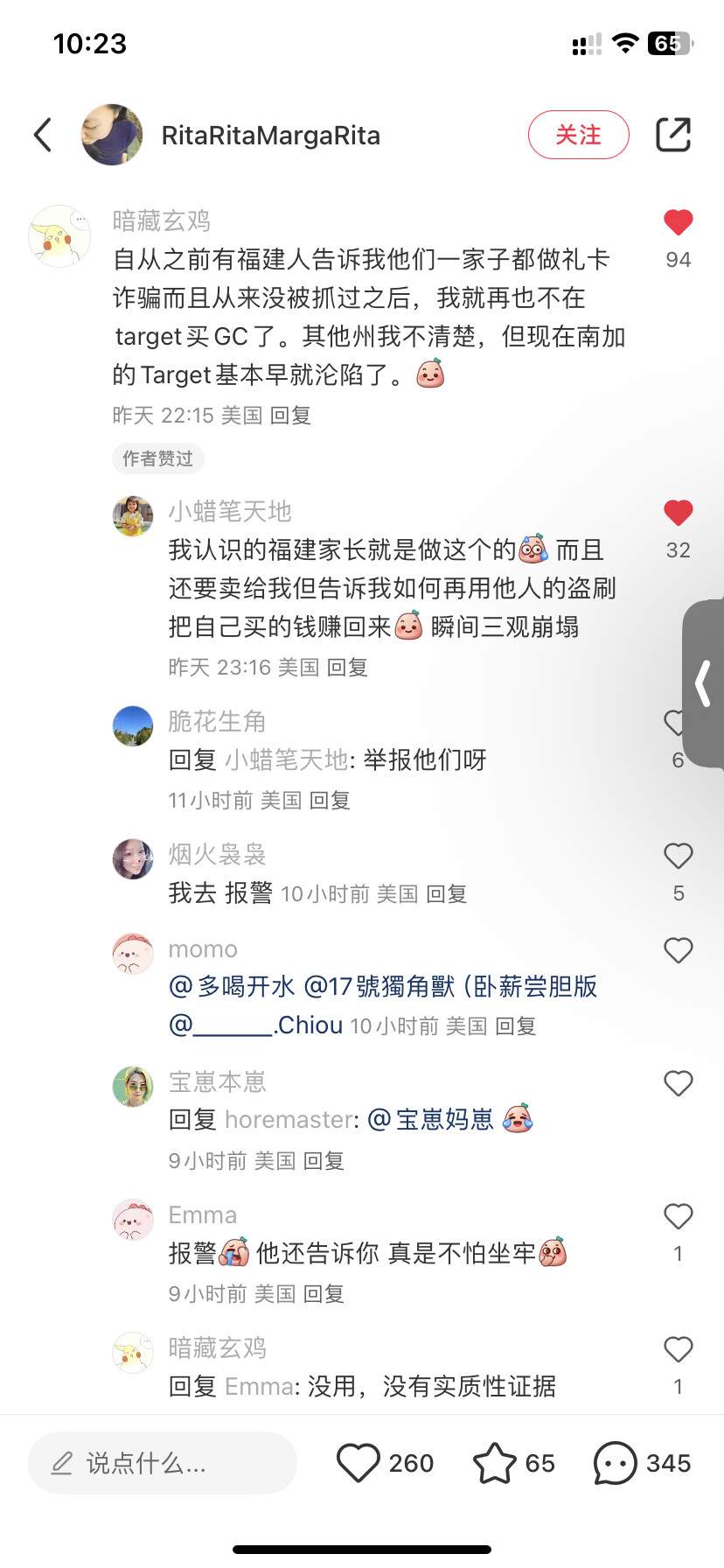Reply to 暗藏玄鸡's comment from 昨天 22:15
Screen dimensions: 724x1568
tap(290, 416)
